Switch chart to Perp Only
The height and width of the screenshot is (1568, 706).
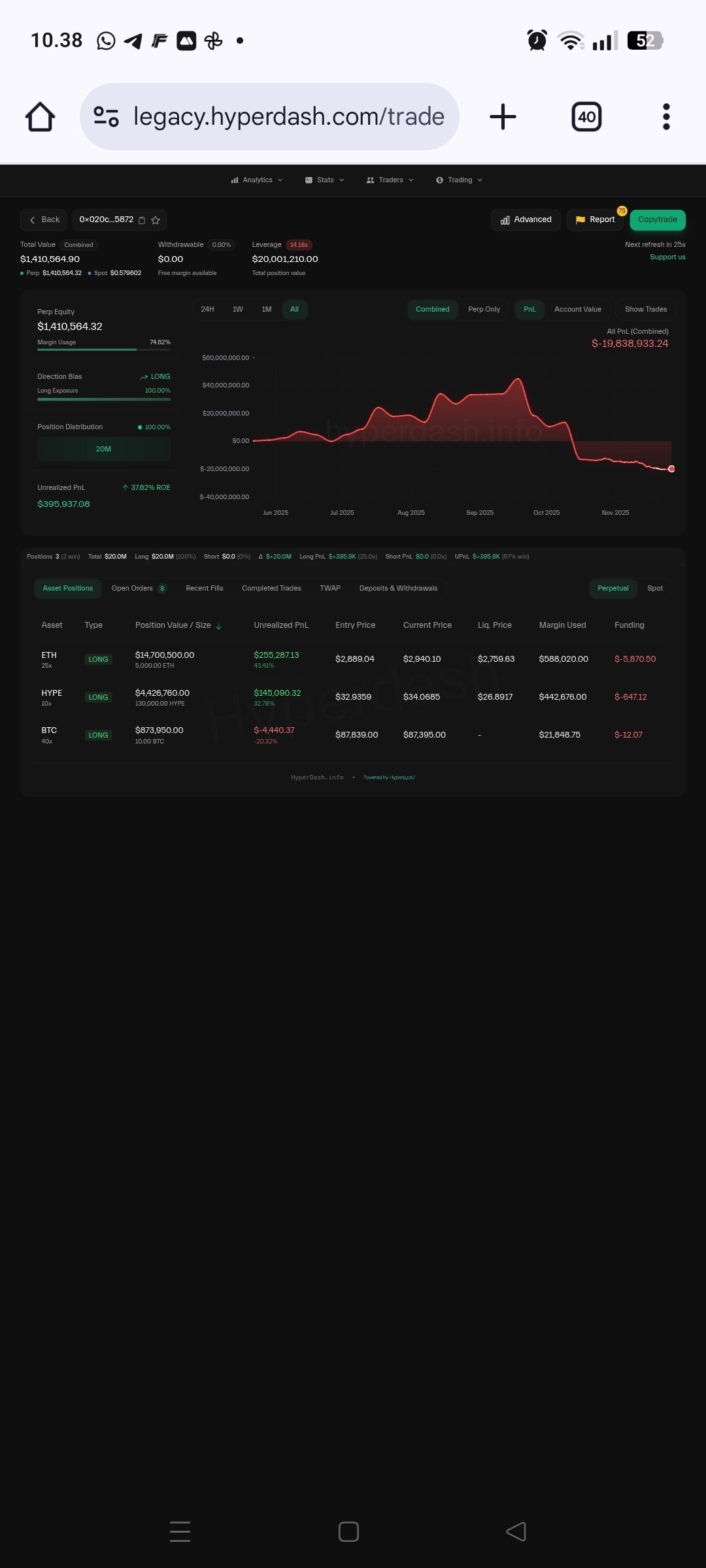(x=484, y=310)
